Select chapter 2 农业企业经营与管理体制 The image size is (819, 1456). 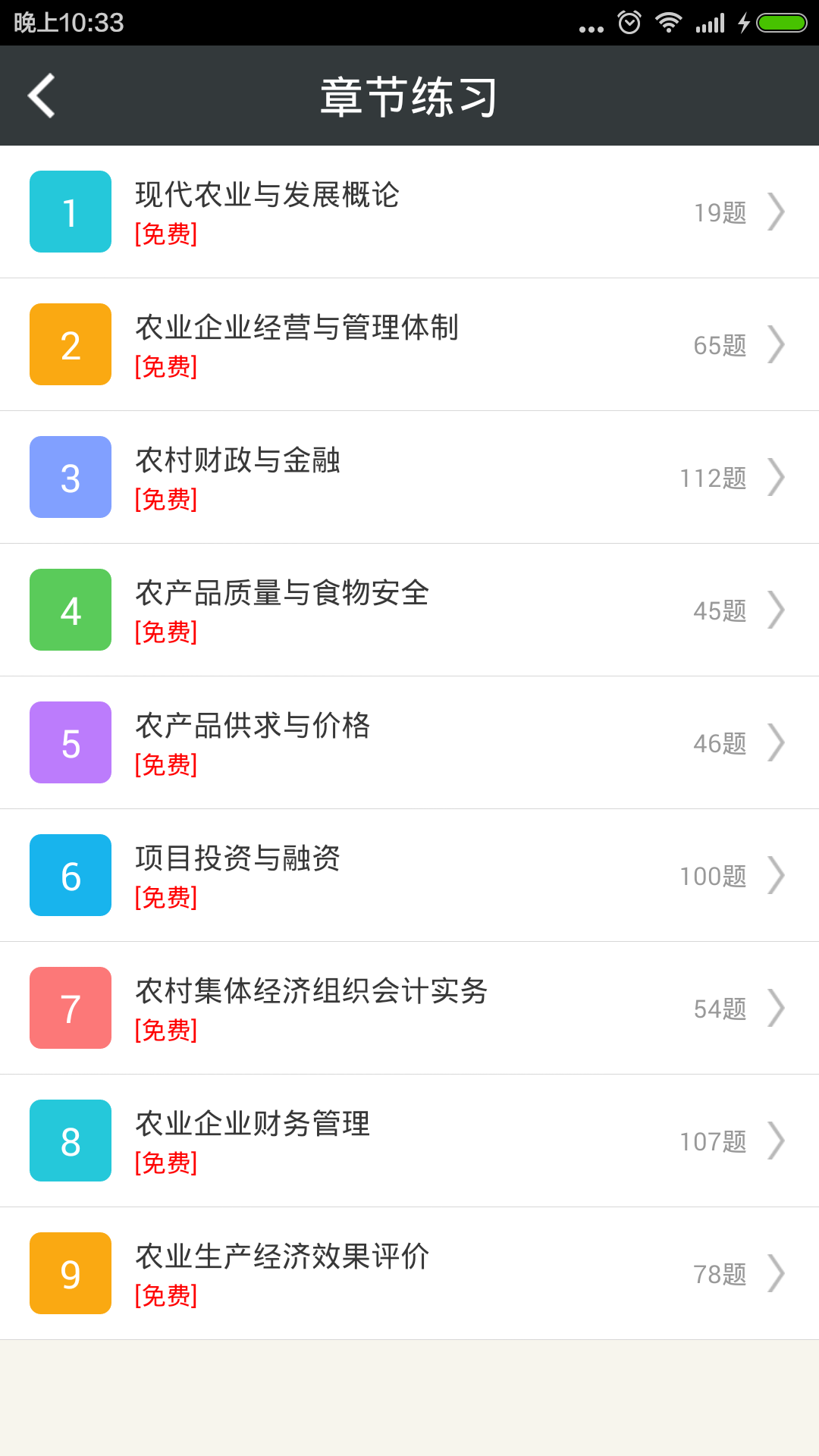(409, 345)
